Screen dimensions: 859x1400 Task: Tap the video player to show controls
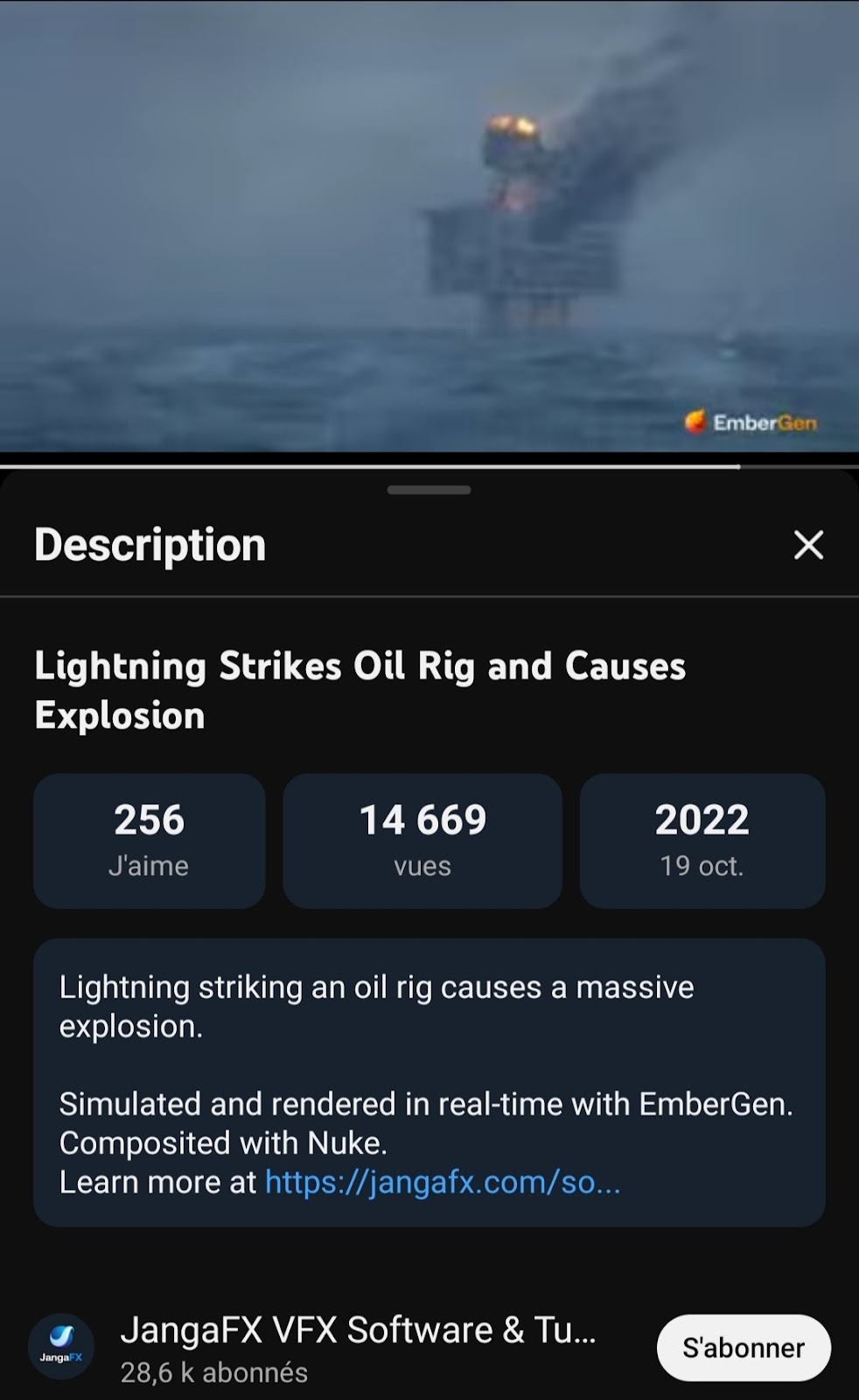coord(429,227)
